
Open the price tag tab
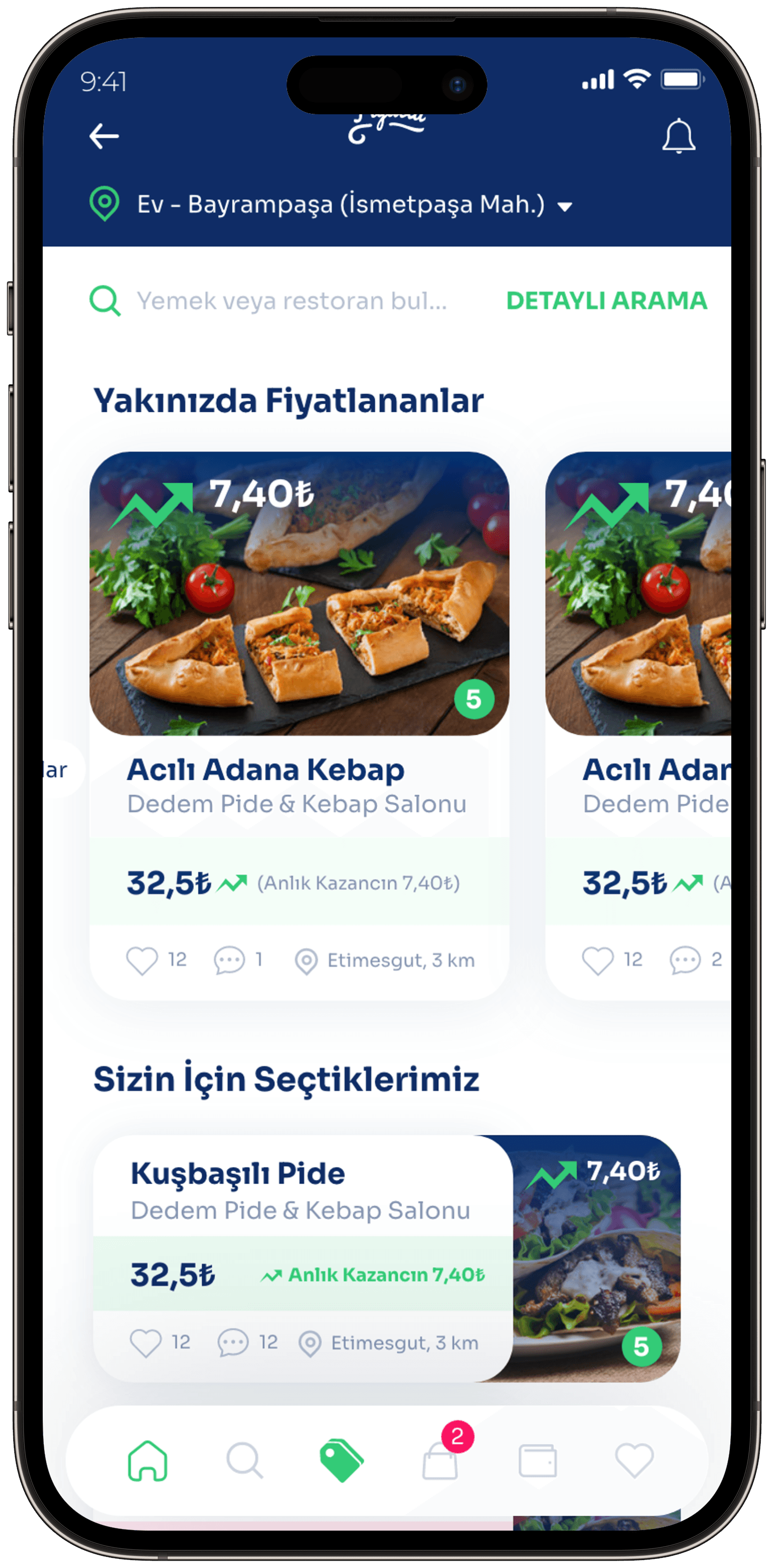pos(342,1460)
